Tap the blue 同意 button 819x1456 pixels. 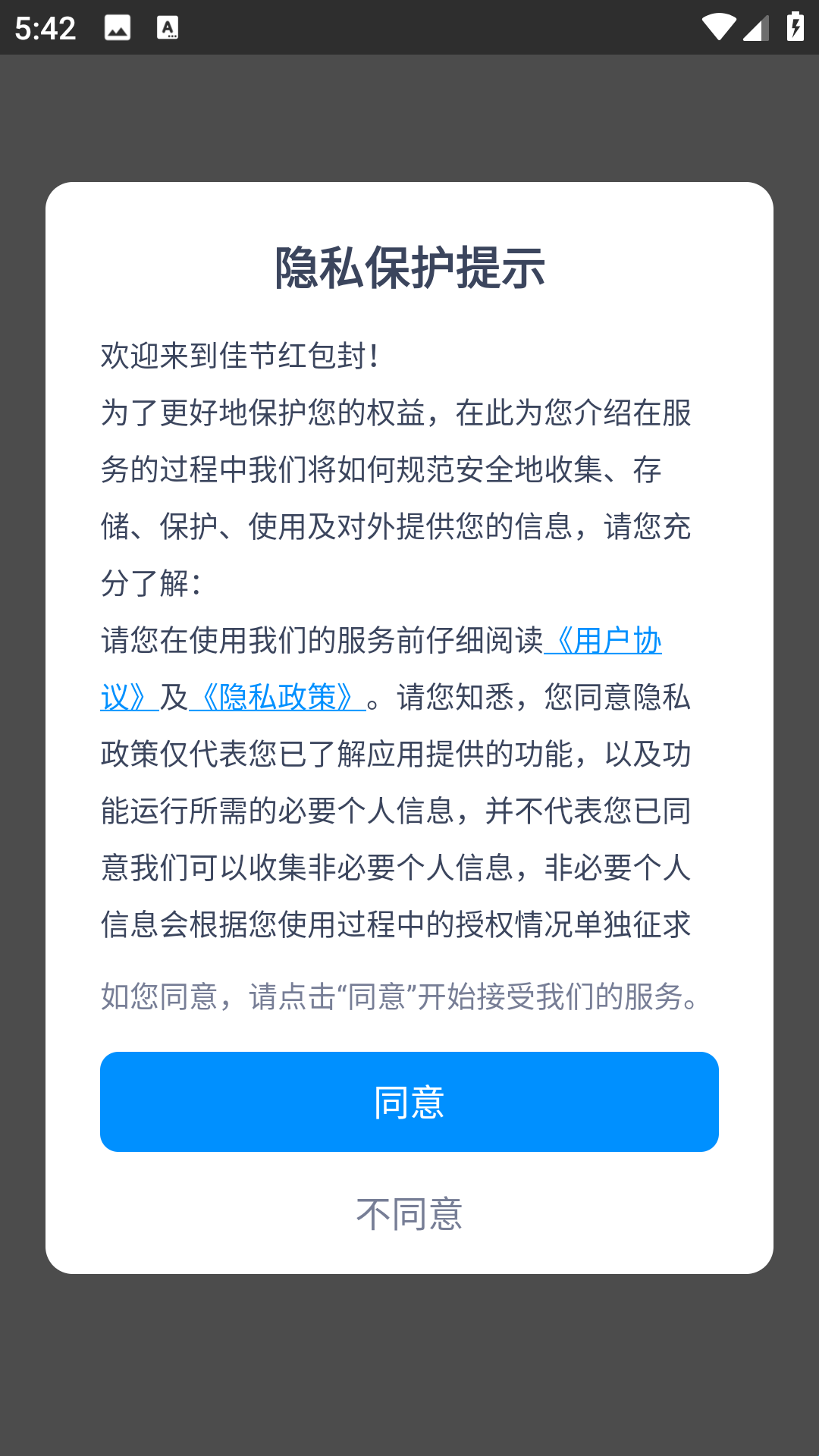[x=409, y=1102]
